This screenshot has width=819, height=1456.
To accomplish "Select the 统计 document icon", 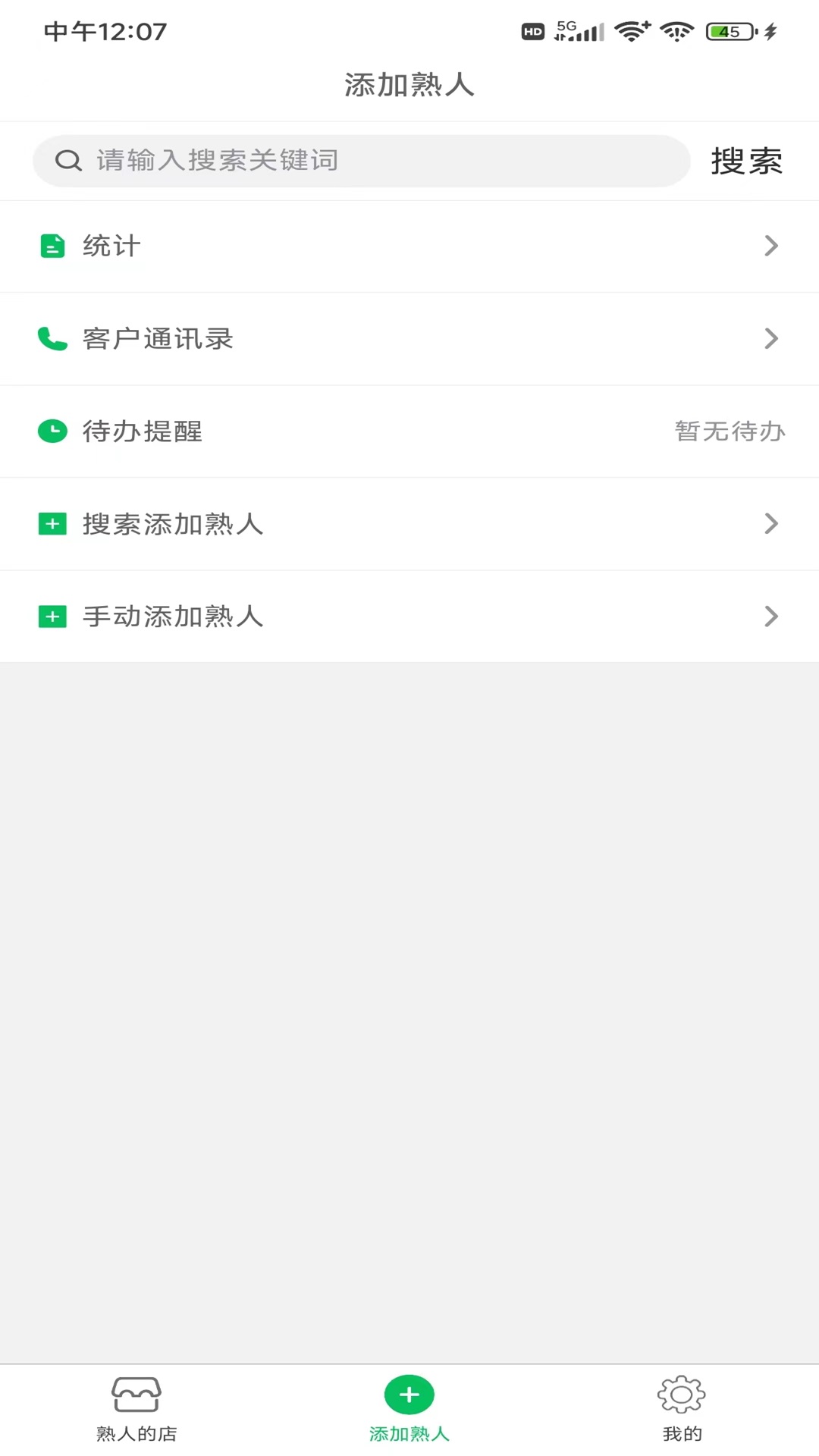I will tap(52, 246).
